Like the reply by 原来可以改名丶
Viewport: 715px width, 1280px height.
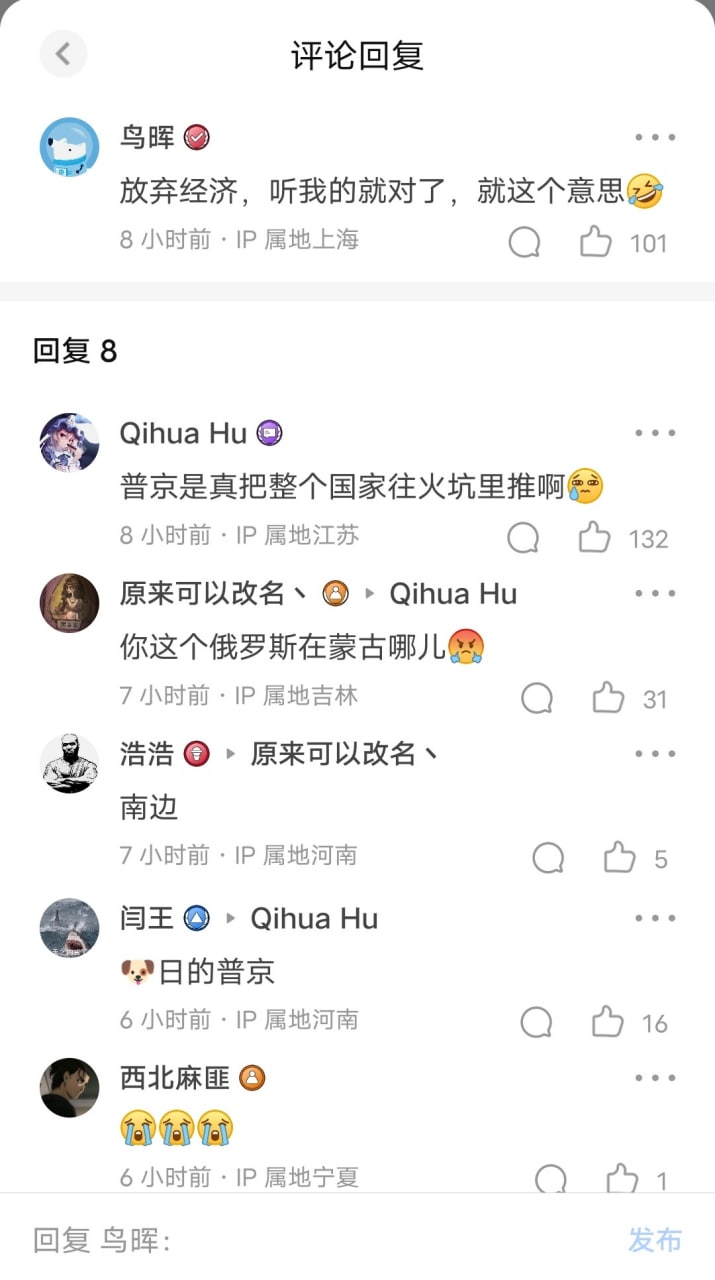pos(608,698)
